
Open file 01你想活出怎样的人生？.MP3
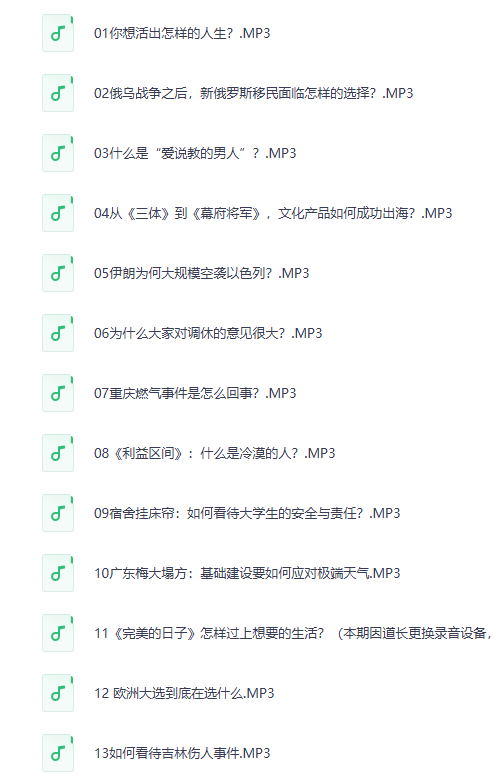pyautogui.click(x=182, y=33)
